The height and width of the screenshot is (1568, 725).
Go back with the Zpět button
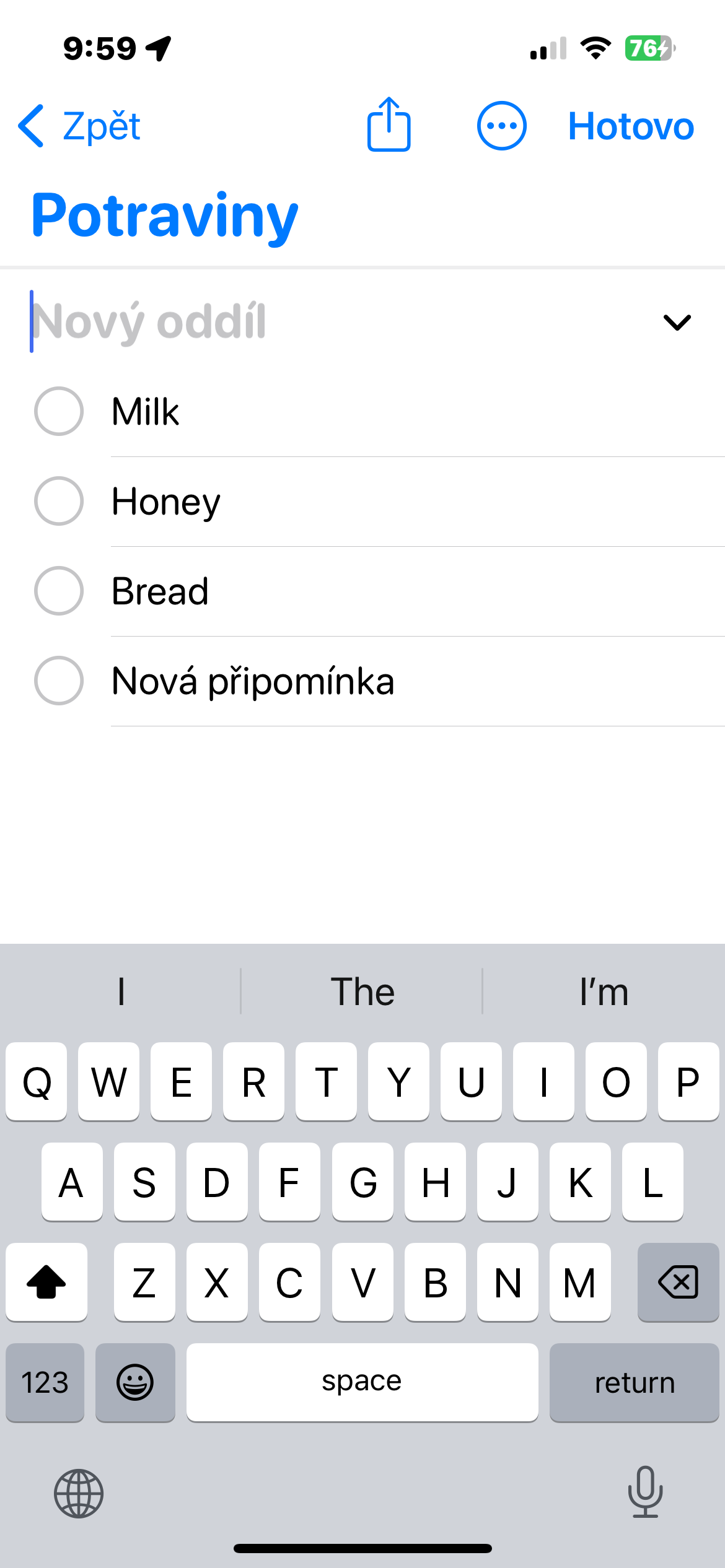(81, 126)
